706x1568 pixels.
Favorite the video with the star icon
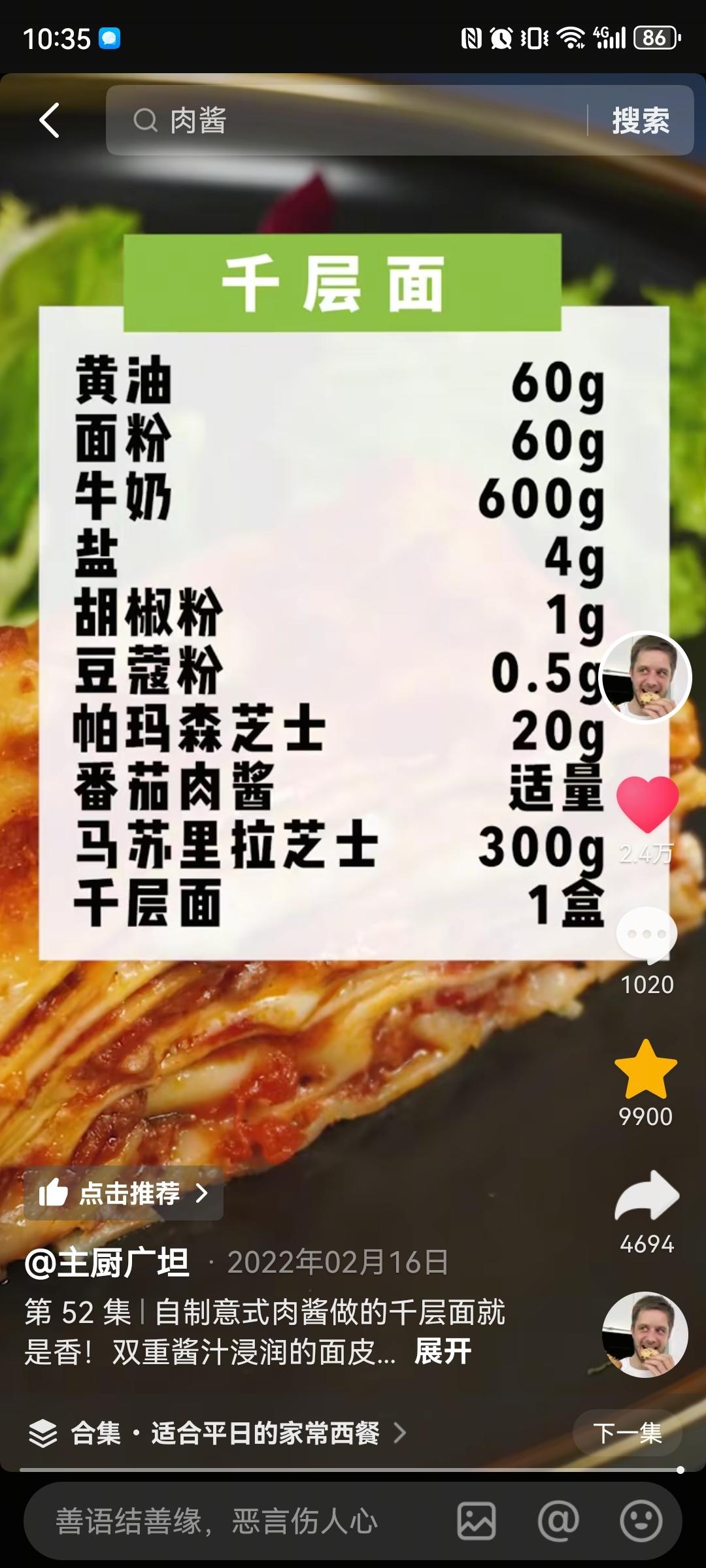(646, 1070)
